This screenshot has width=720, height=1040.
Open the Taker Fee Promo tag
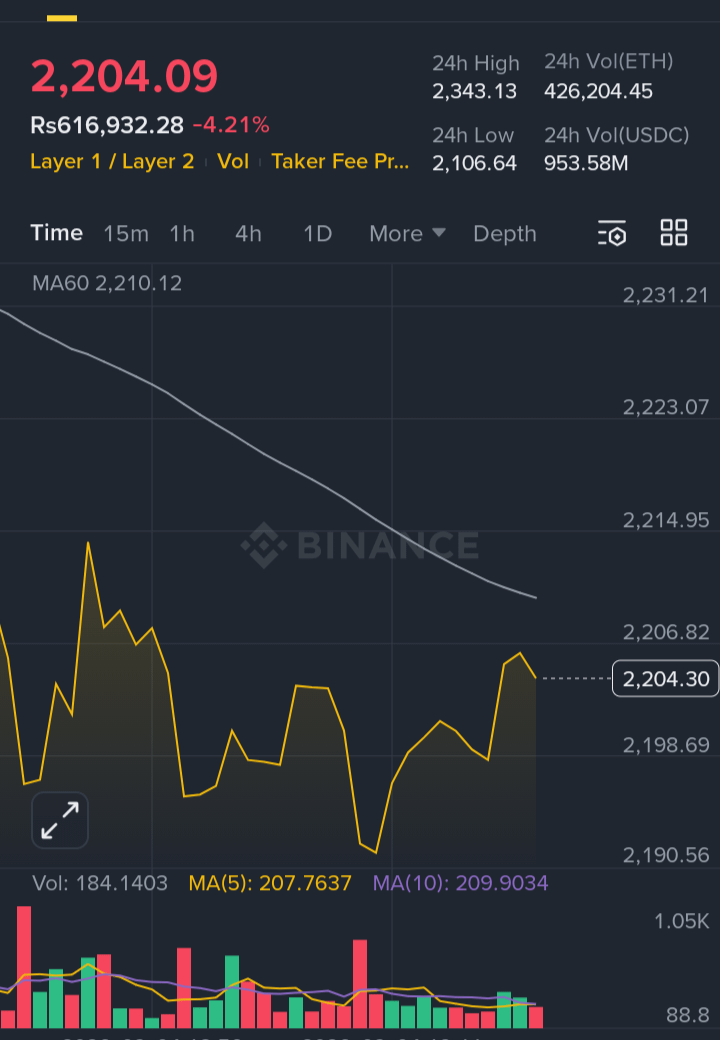point(340,161)
